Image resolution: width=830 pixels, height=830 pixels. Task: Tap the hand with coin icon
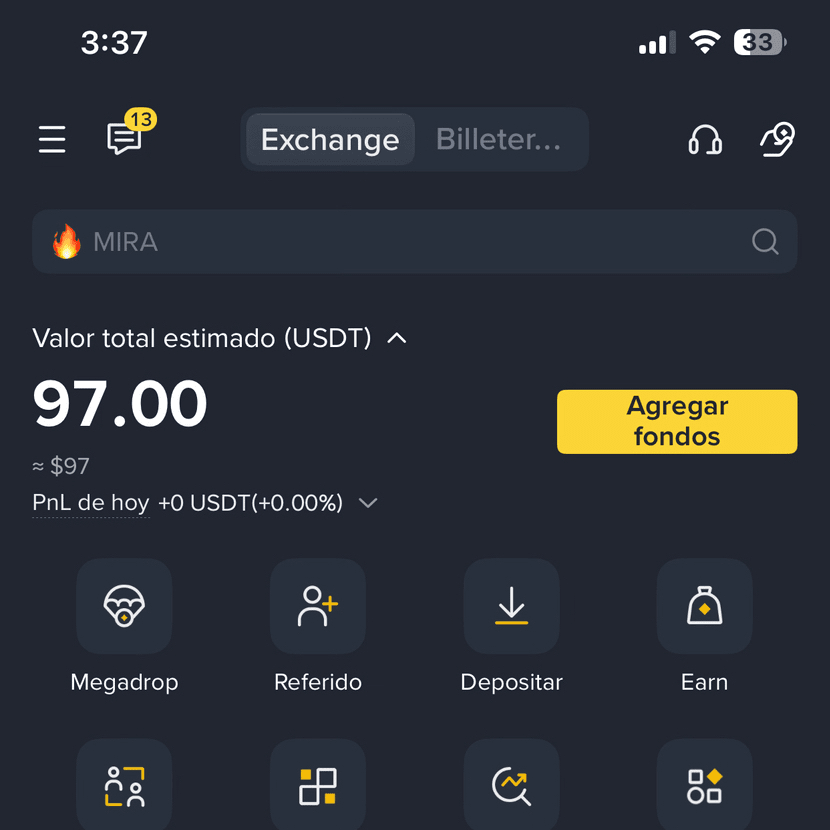coord(778,139)
